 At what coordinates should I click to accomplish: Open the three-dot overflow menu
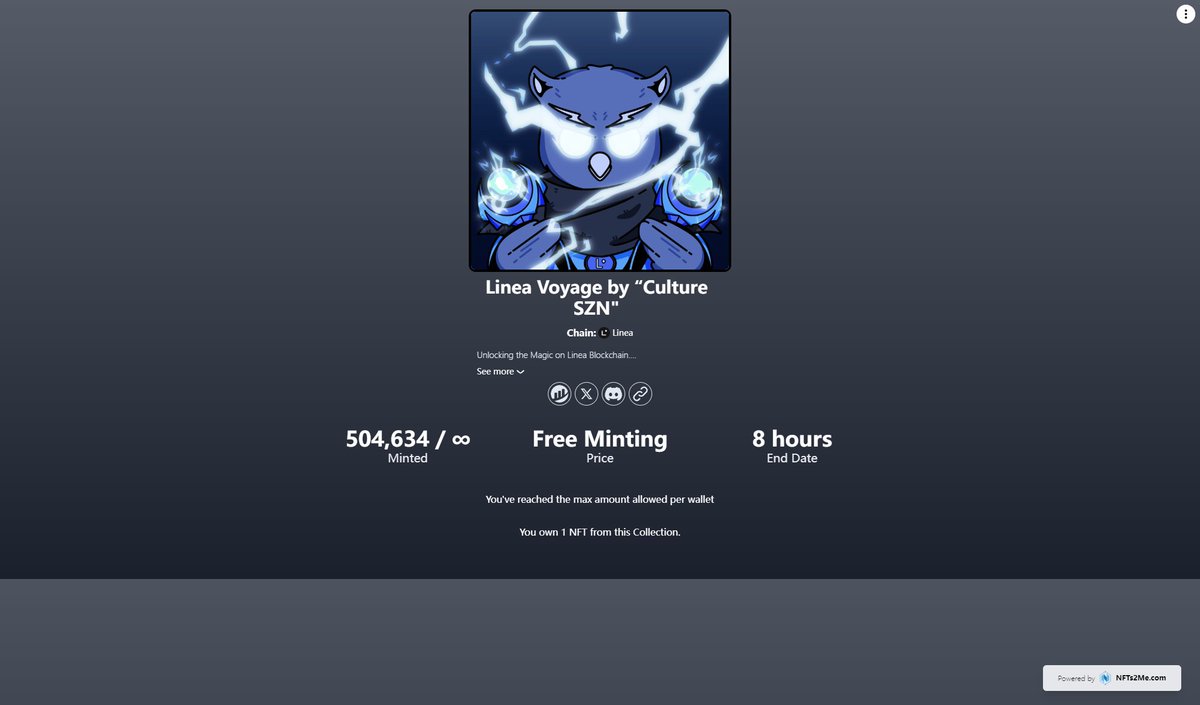tap(1184, 14)
